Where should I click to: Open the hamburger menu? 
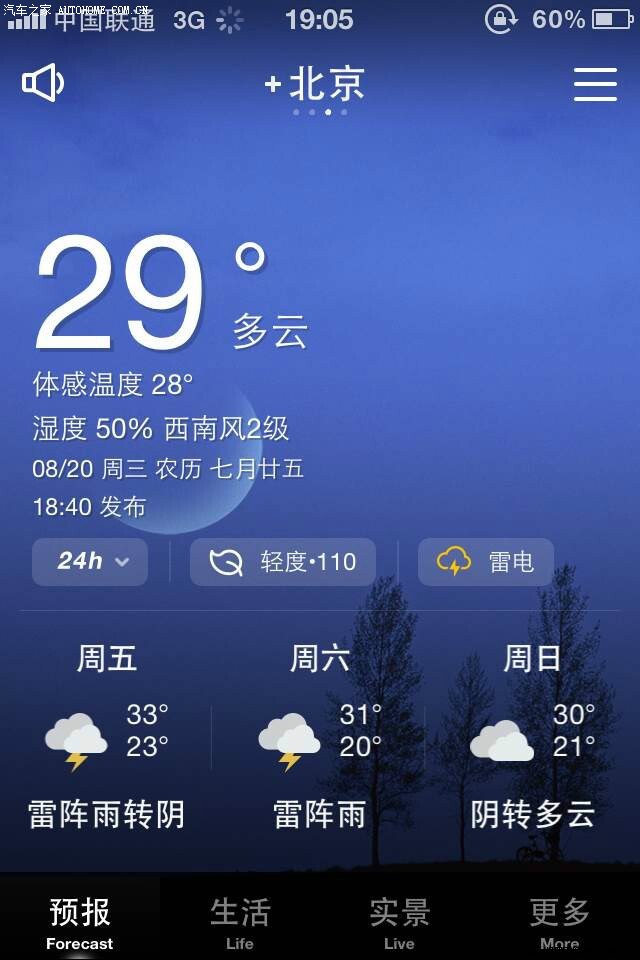pos(595,84)
